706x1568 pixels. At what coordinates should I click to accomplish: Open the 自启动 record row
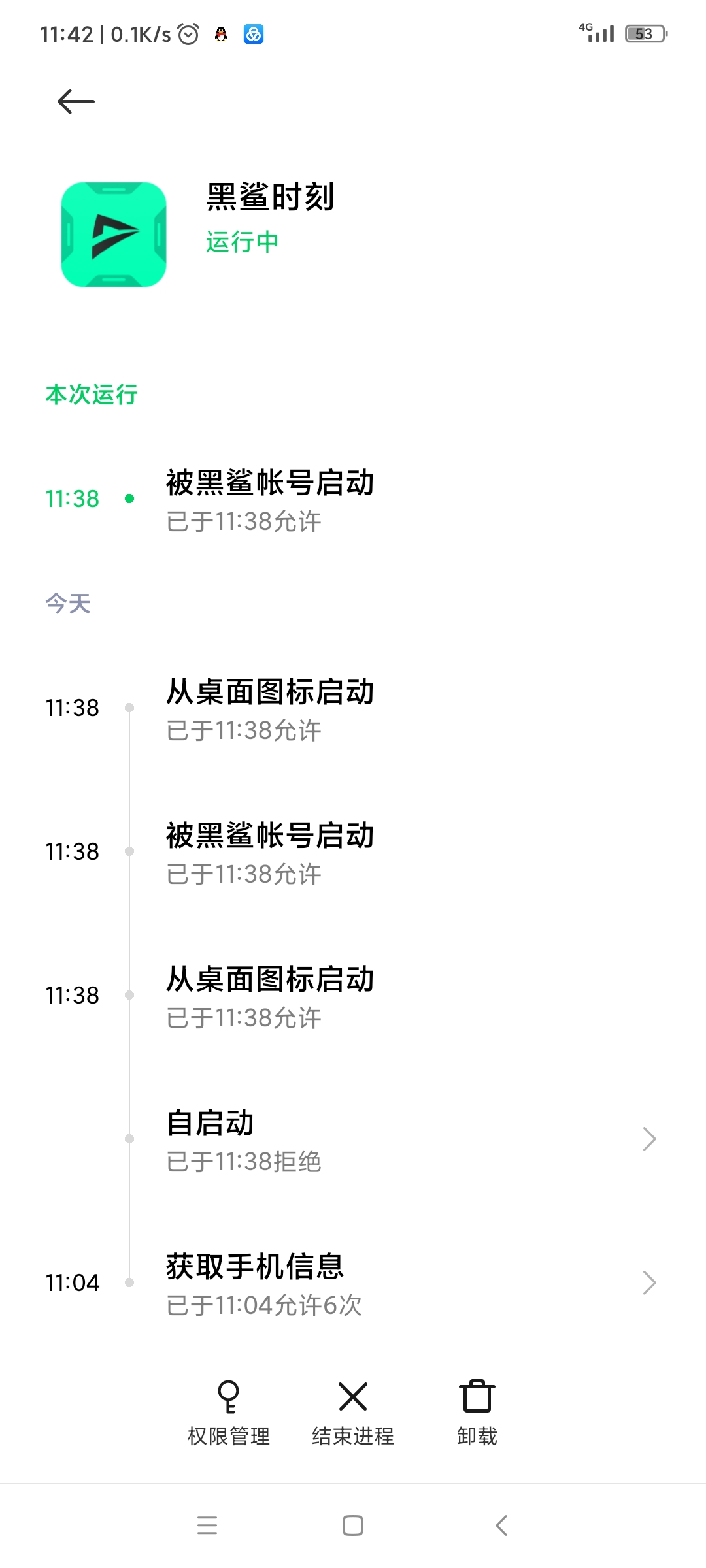(x=353, y=1139)
